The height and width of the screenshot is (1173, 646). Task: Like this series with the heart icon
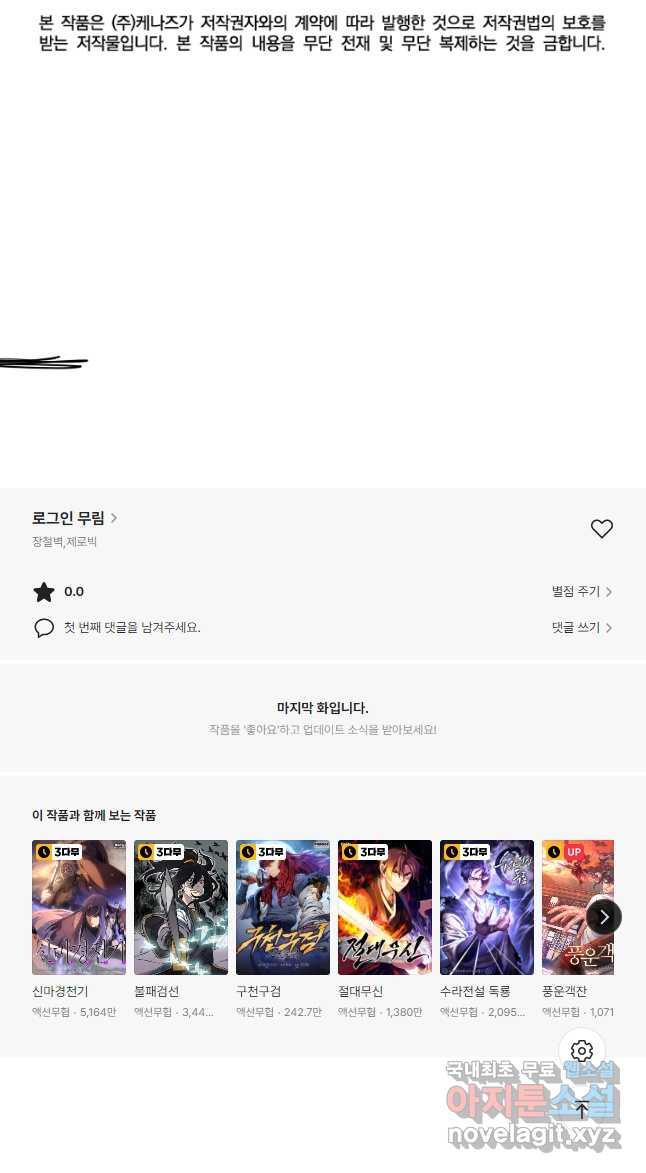[x=601, y=529]
